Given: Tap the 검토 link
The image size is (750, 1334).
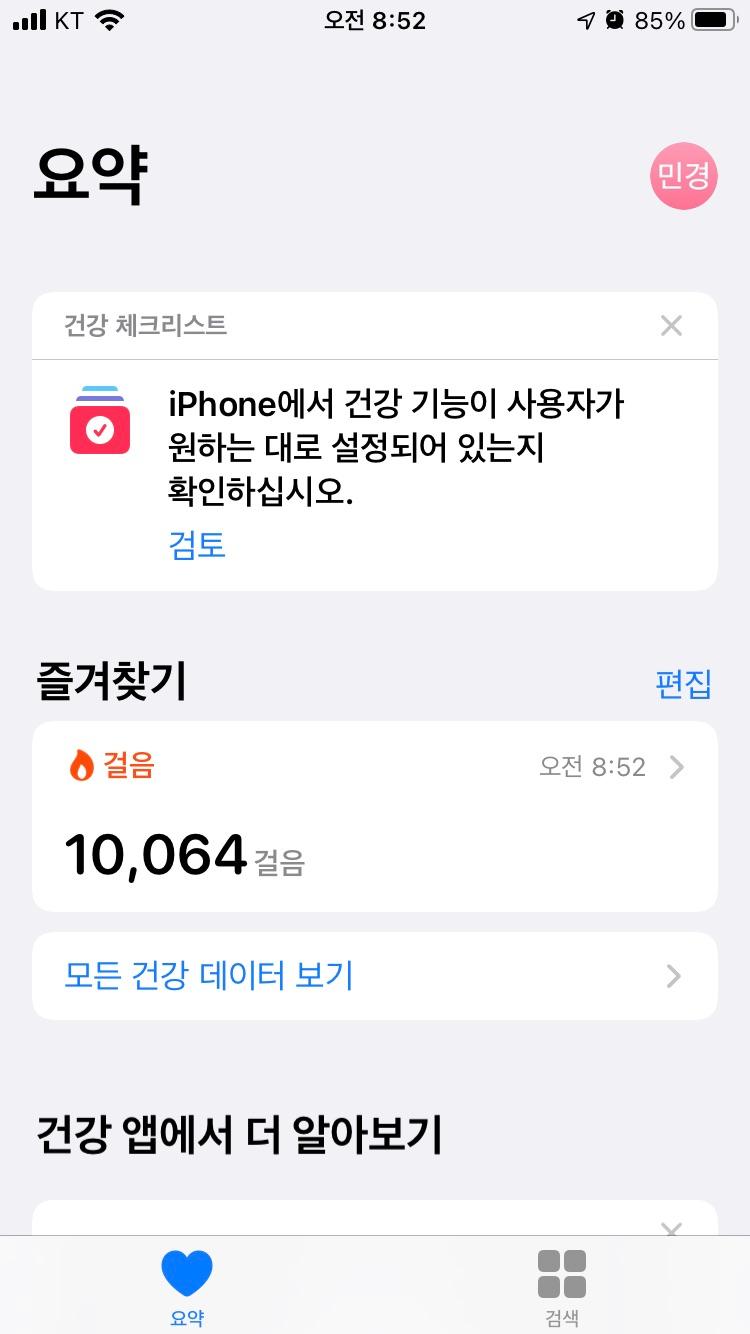Looking at the screenshot, I should [x=197, y=545].
